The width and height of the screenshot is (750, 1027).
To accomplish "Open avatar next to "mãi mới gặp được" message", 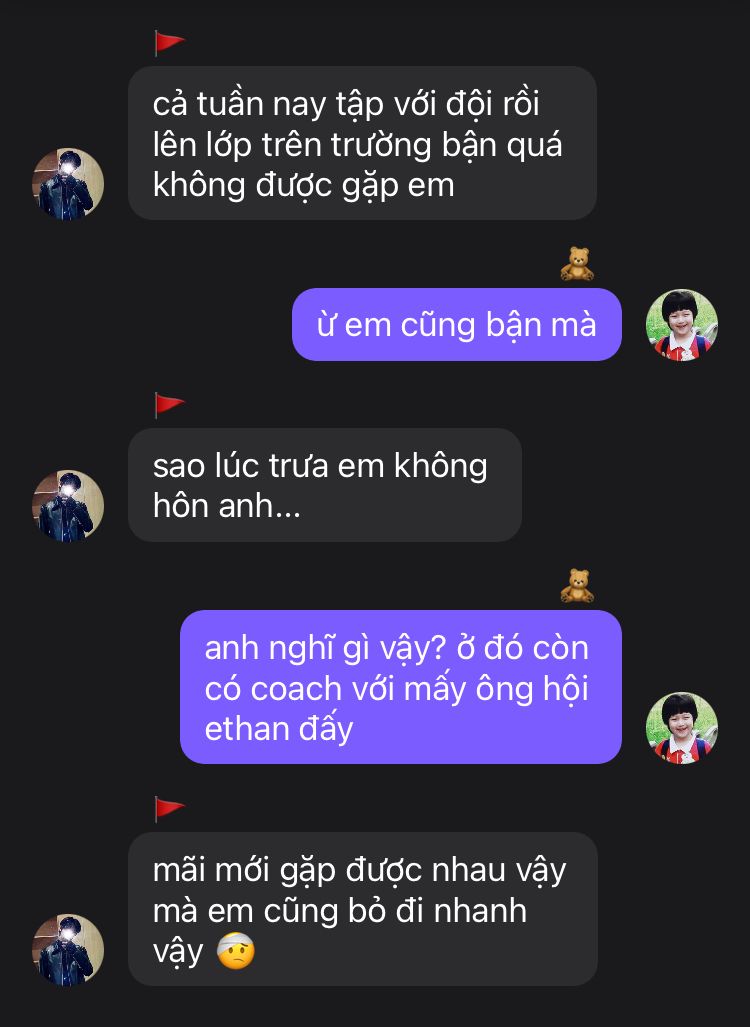I will point(68,950).
